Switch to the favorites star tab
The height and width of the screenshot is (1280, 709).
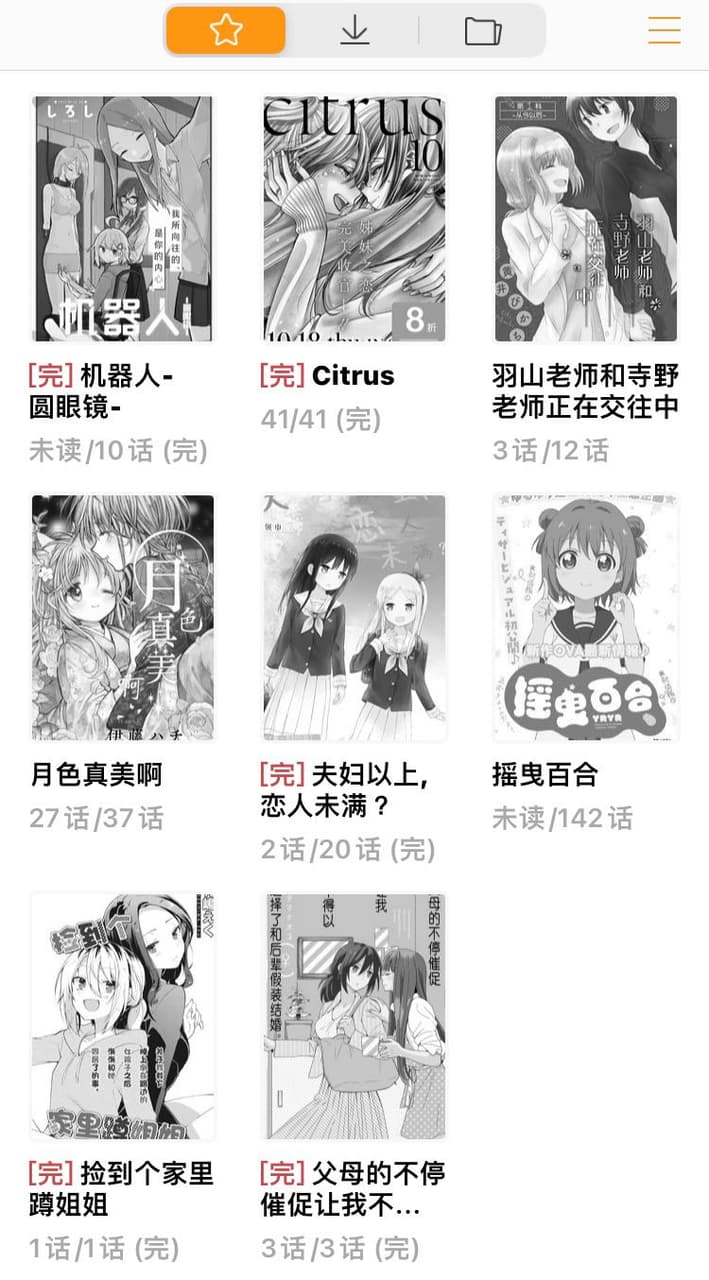(x=226, y=31)
